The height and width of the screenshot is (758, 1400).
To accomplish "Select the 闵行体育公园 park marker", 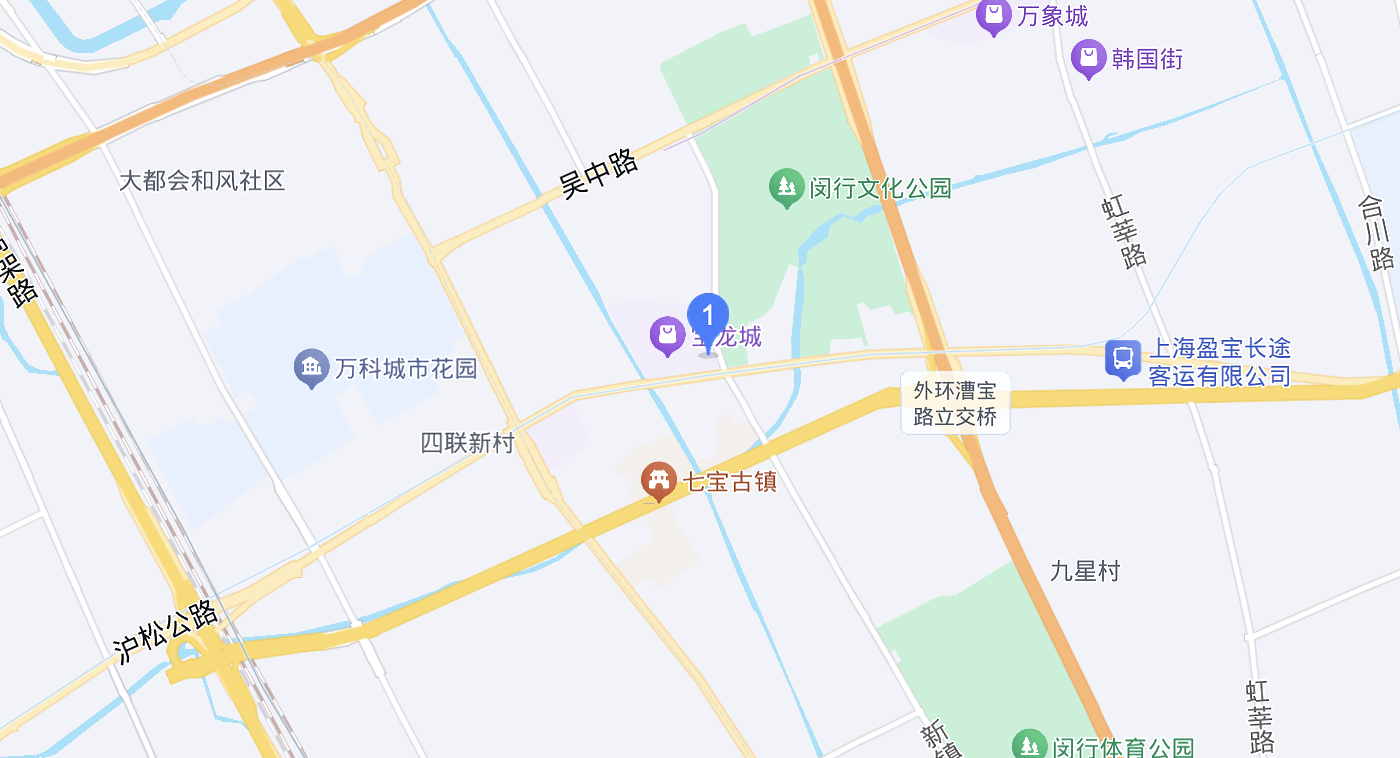I will [x=1029, y=745].
